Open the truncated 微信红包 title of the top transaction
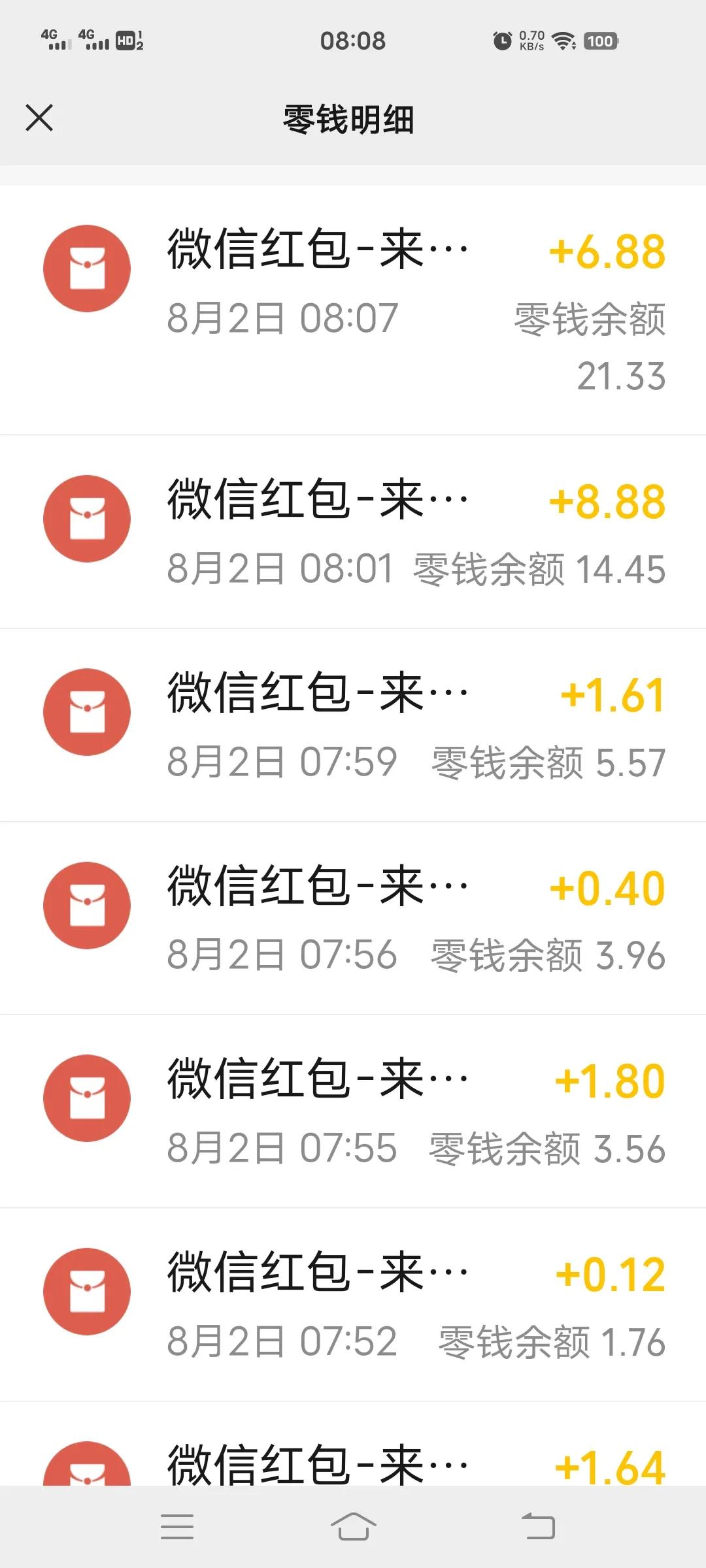706x1568 pixels. (316, 250)
